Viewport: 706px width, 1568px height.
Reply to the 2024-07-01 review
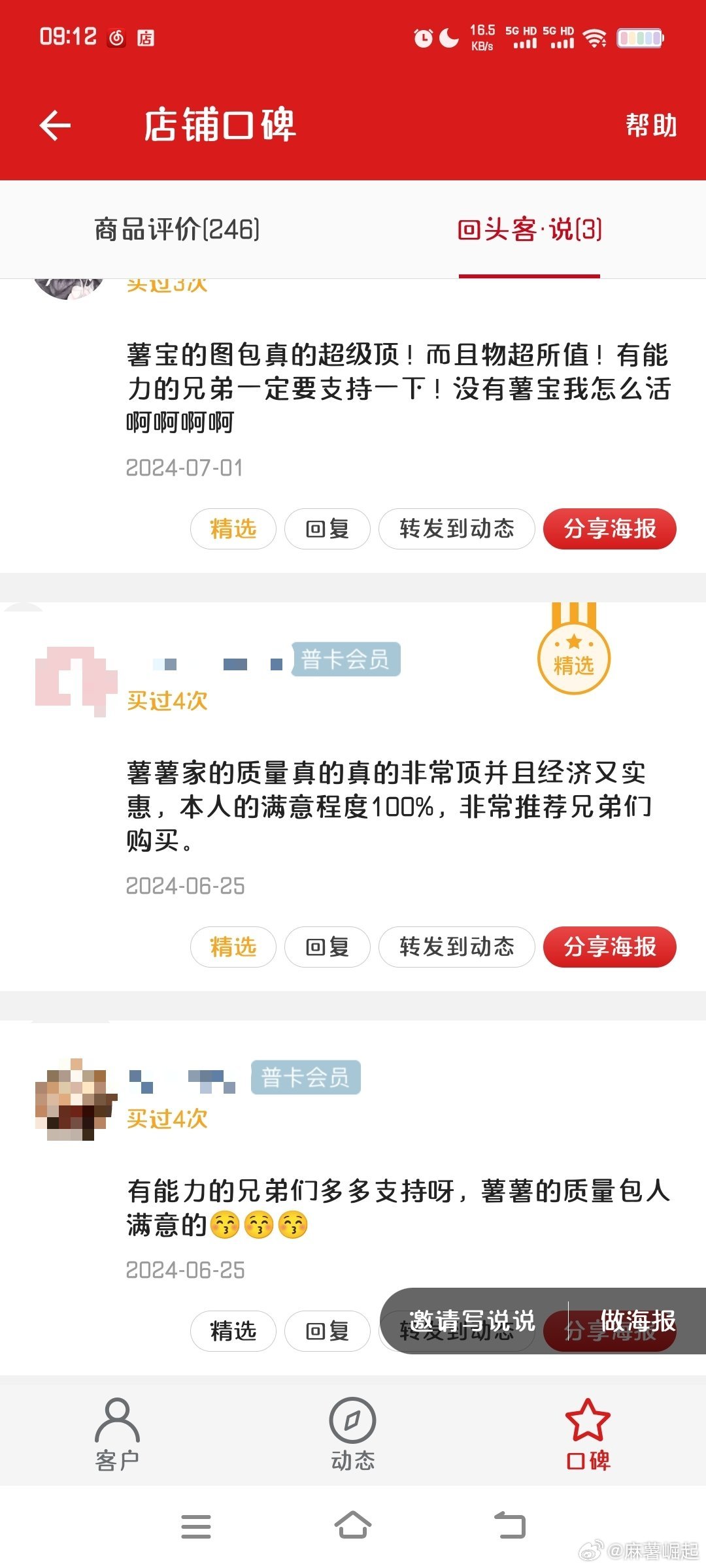(328, 529)
